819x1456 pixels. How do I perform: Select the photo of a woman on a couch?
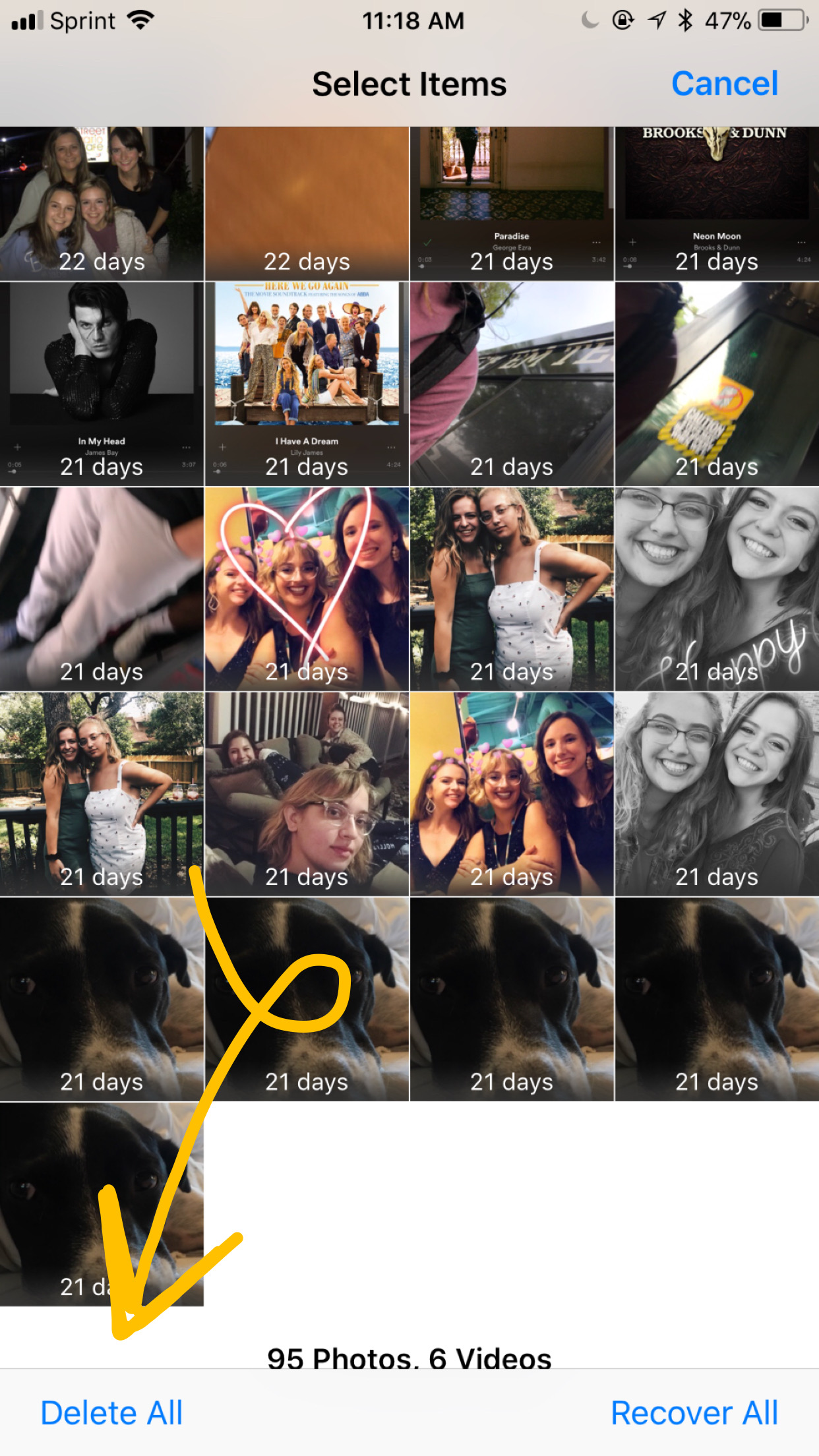coord(307,794)
